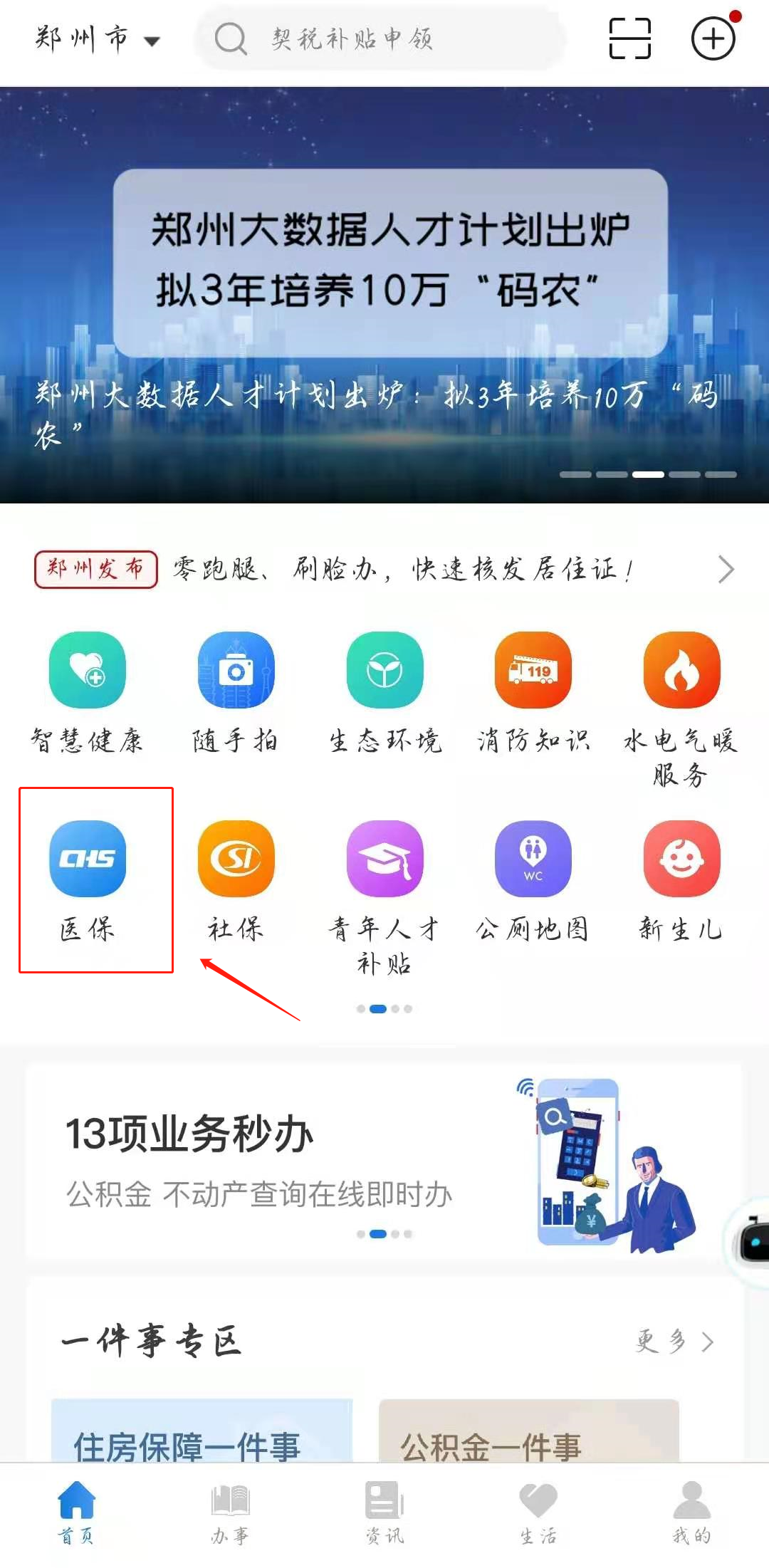Viewport: 769px width, 1568px height.
Task: View 更多 in 一件事专区
Action: 674,1342
